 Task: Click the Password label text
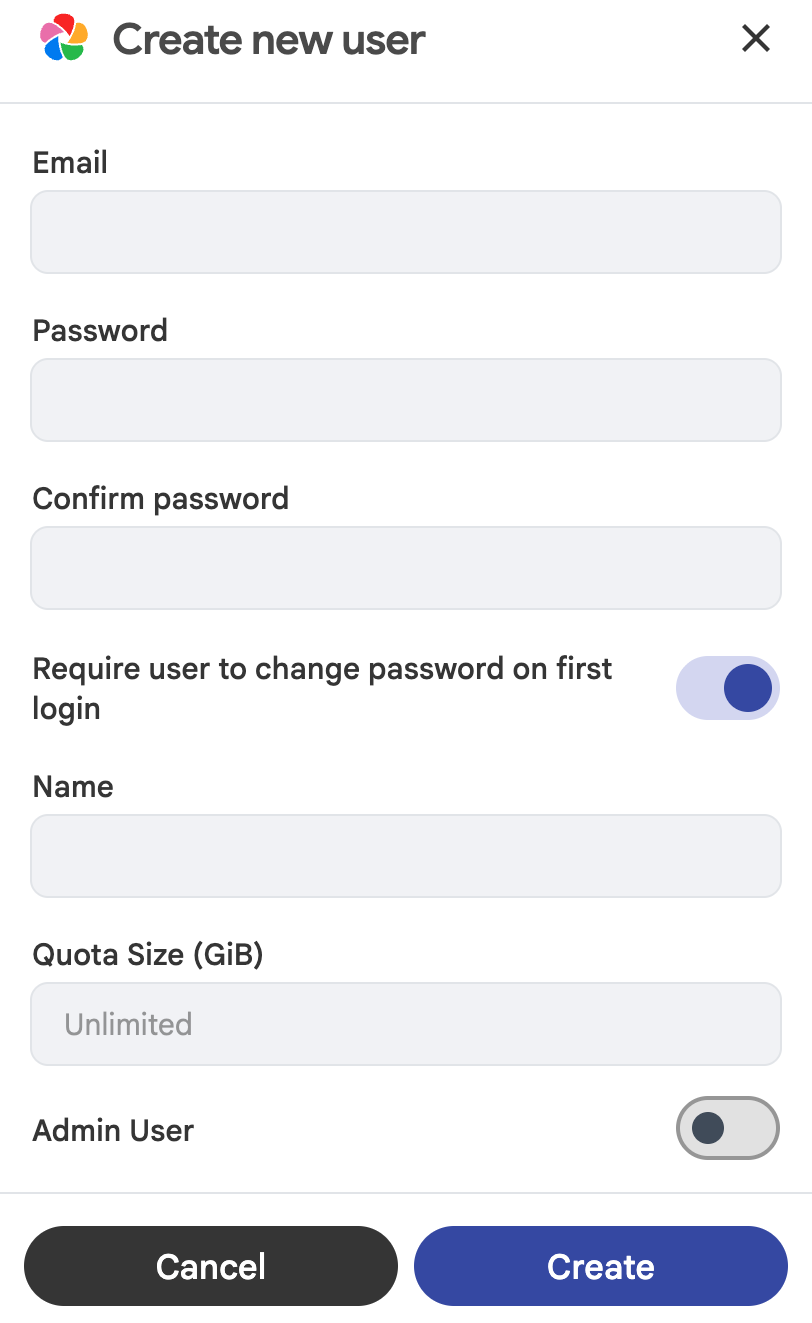click(100, 330)
